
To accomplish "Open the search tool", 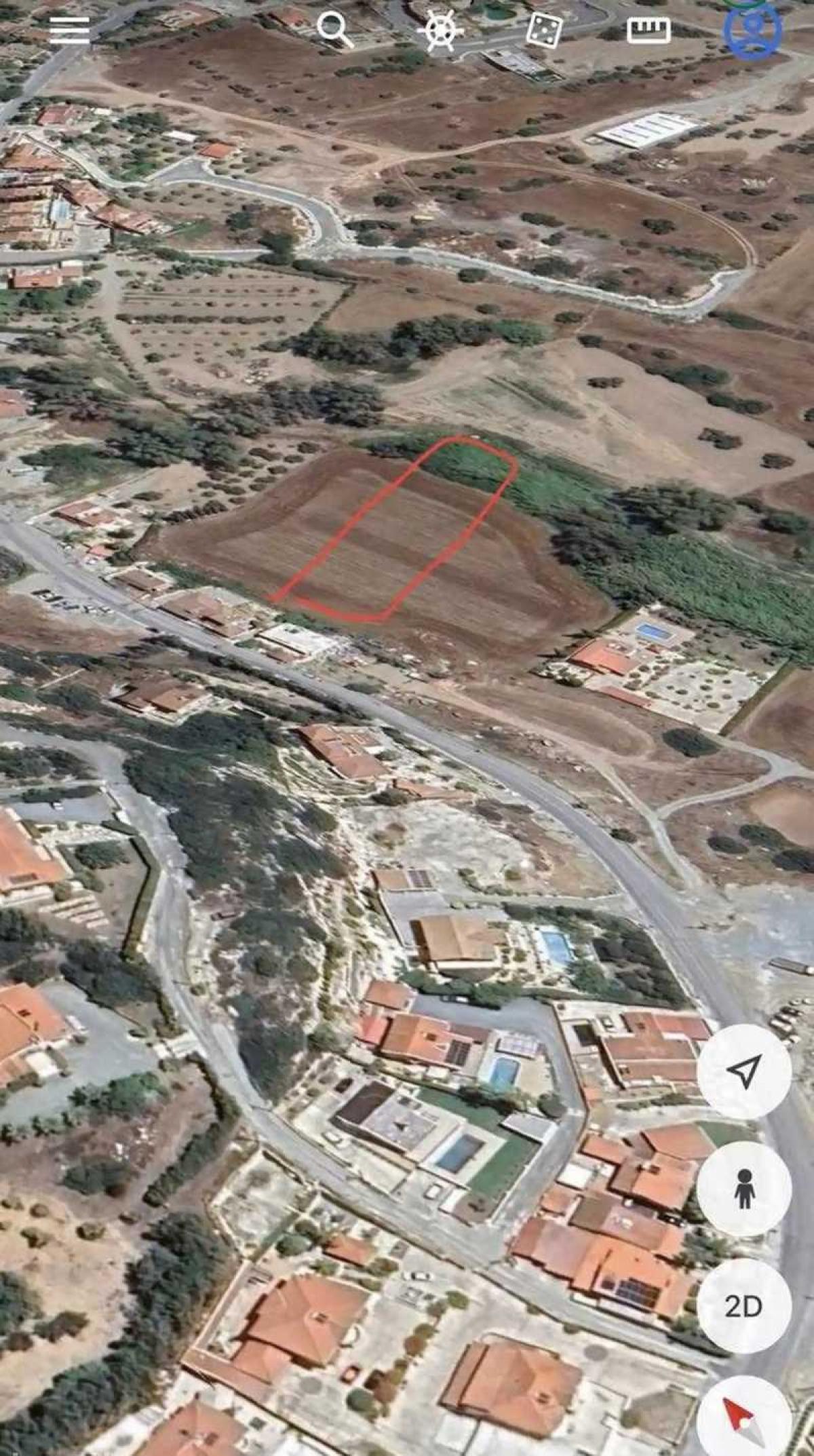I will click(x=335, y=31).
